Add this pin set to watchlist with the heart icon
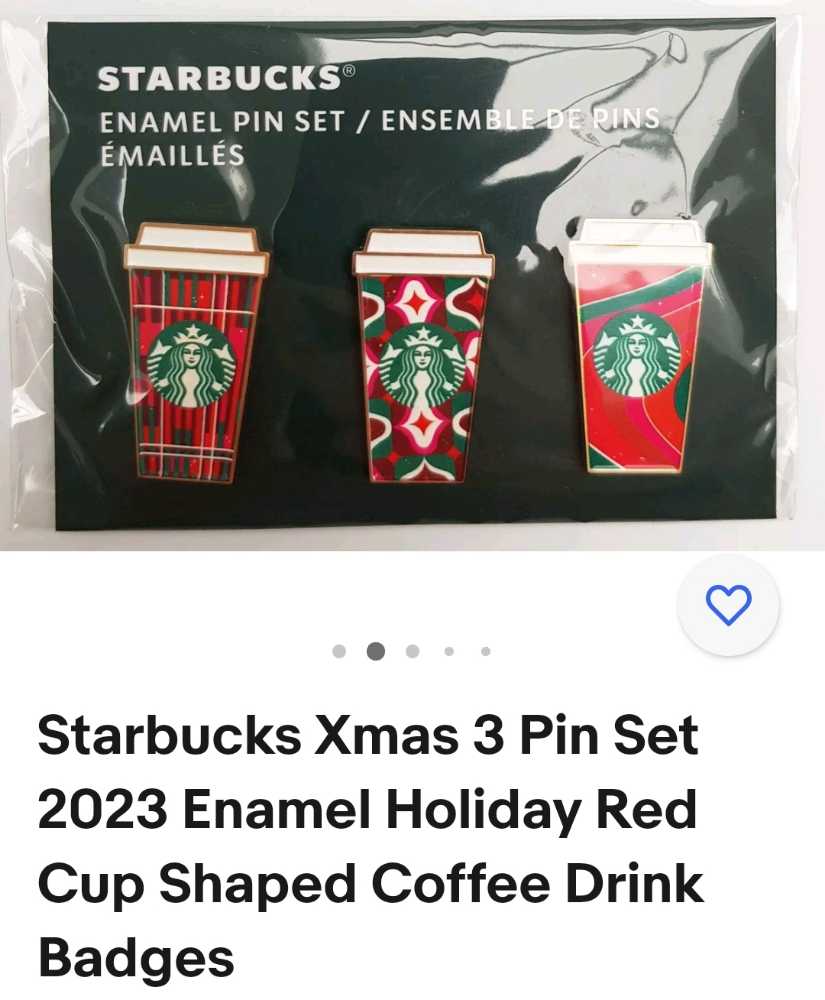This screenshot has width=825, height=1000. click(x=728, y=605)
